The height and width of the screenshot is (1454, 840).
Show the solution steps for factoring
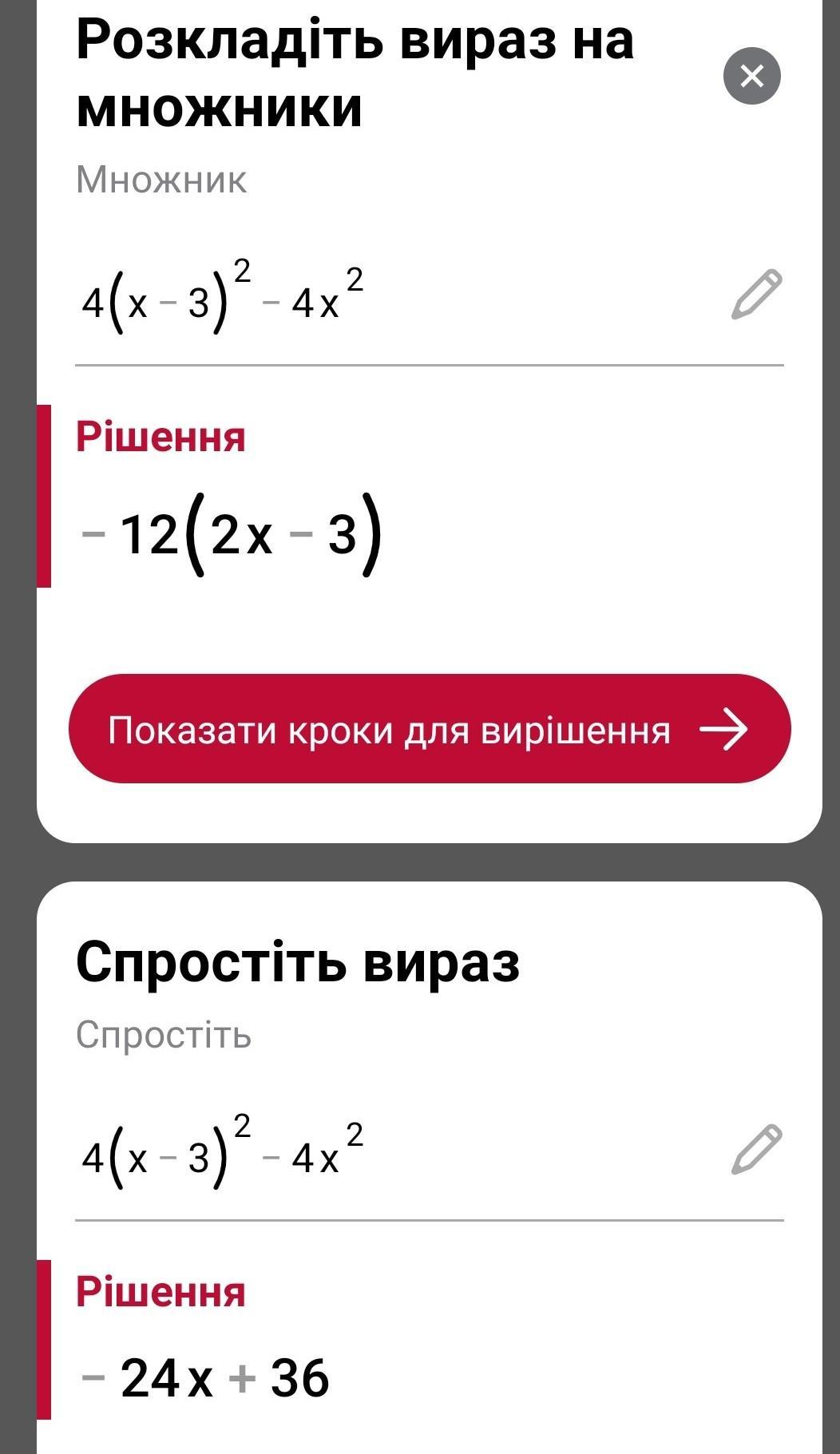[x=430, y=729]
